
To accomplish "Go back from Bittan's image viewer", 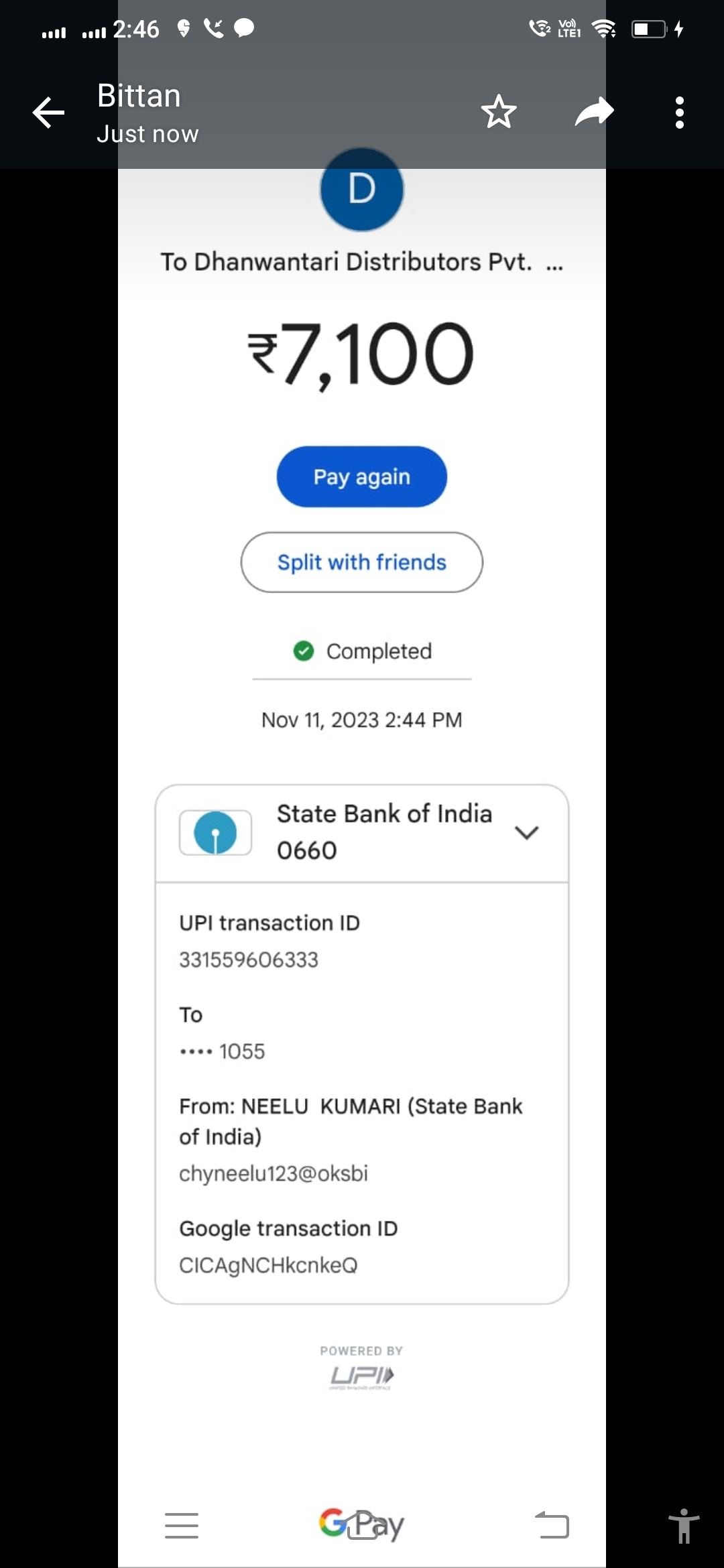I will pyautogui.click(x=49, y=113).
